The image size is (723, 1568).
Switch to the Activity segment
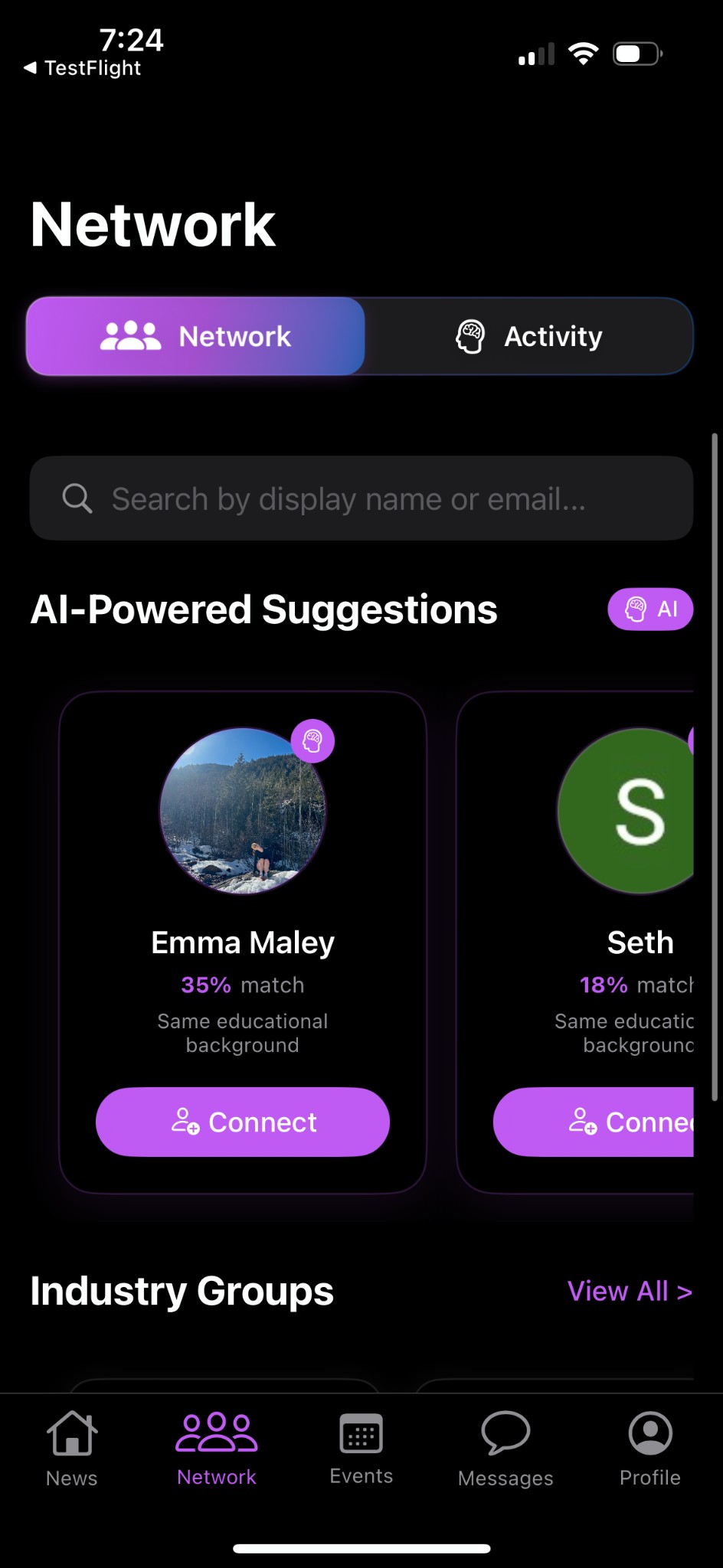tap(528, 336)
